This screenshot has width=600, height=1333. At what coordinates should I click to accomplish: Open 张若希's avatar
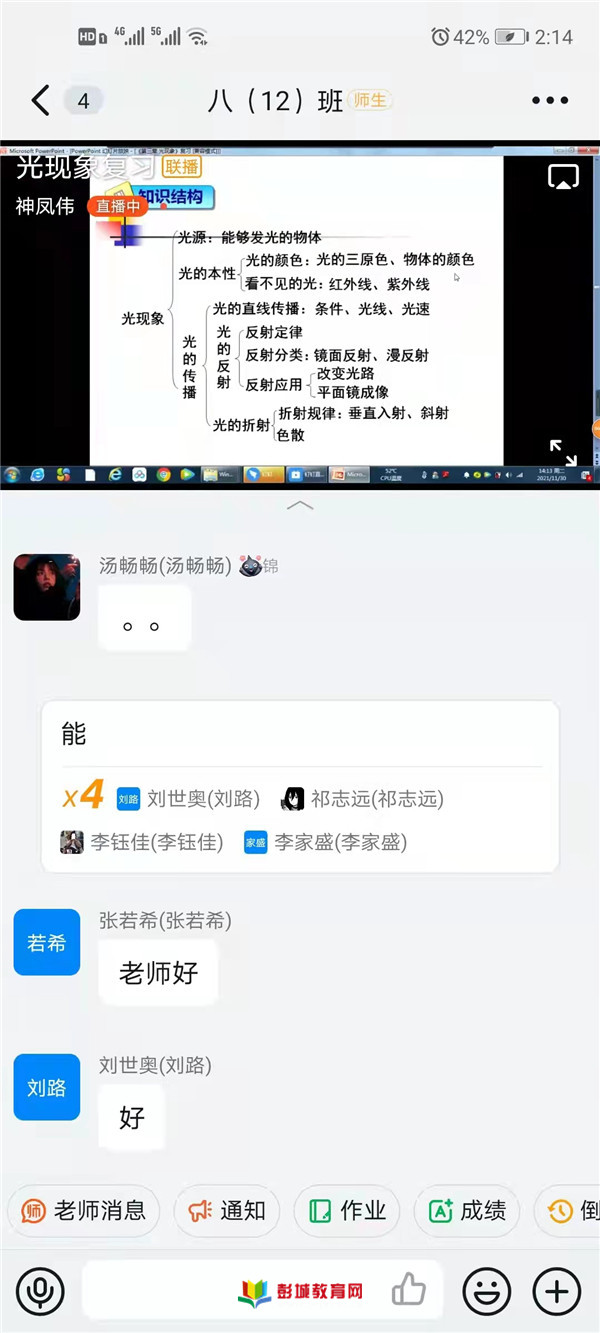click(x=47, y=942)
